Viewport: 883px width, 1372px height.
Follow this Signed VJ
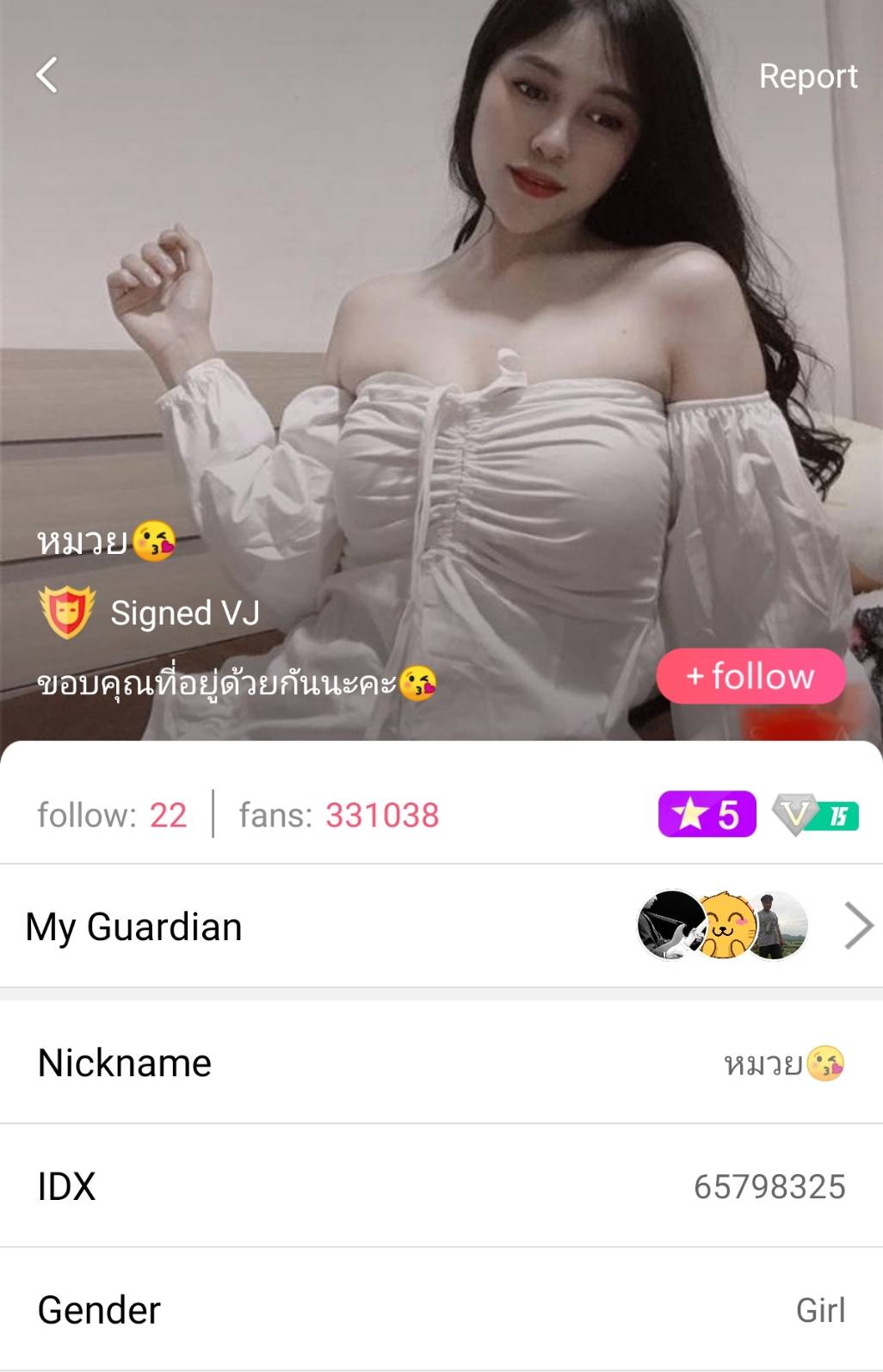tap(750, 676)
